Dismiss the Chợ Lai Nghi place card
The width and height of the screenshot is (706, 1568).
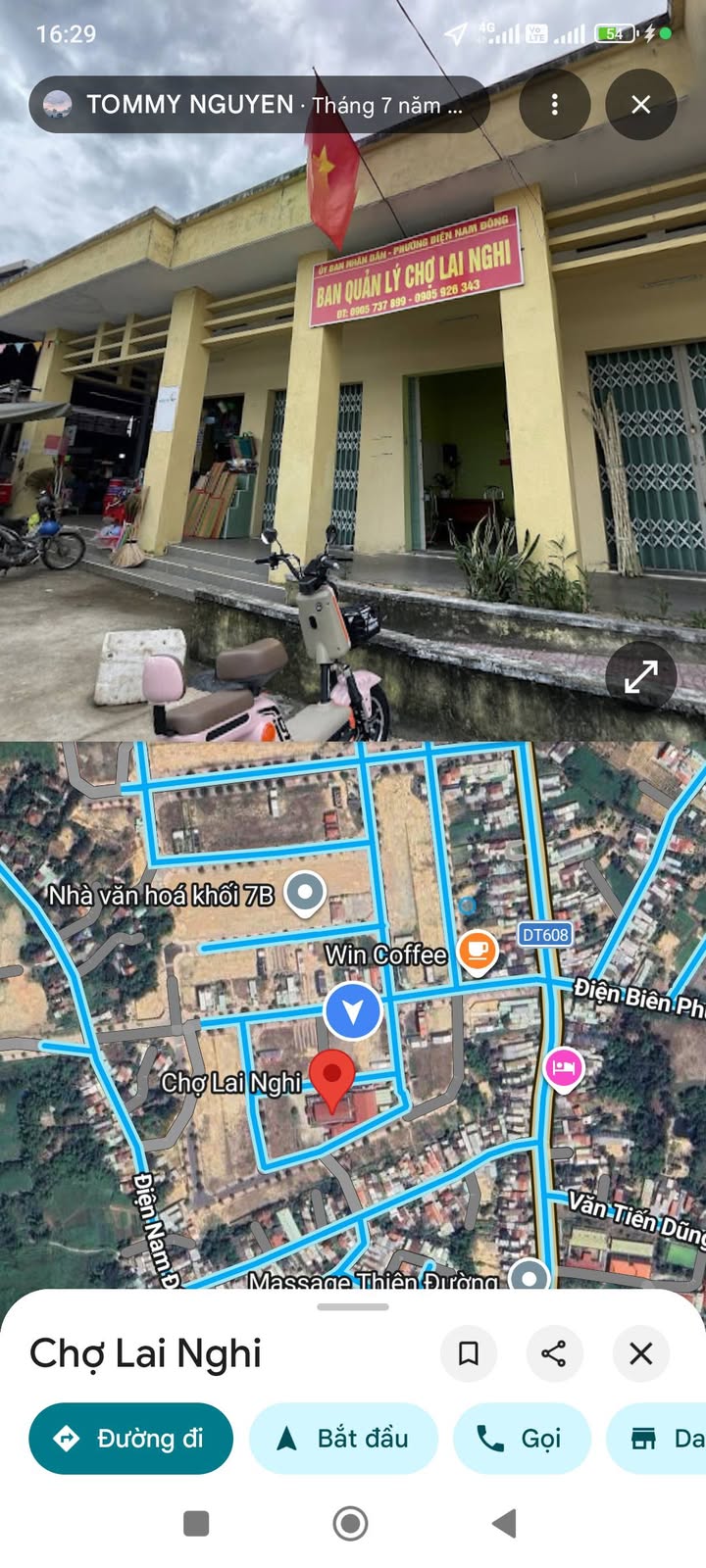pyautogui.click(x=640, y=1353)
